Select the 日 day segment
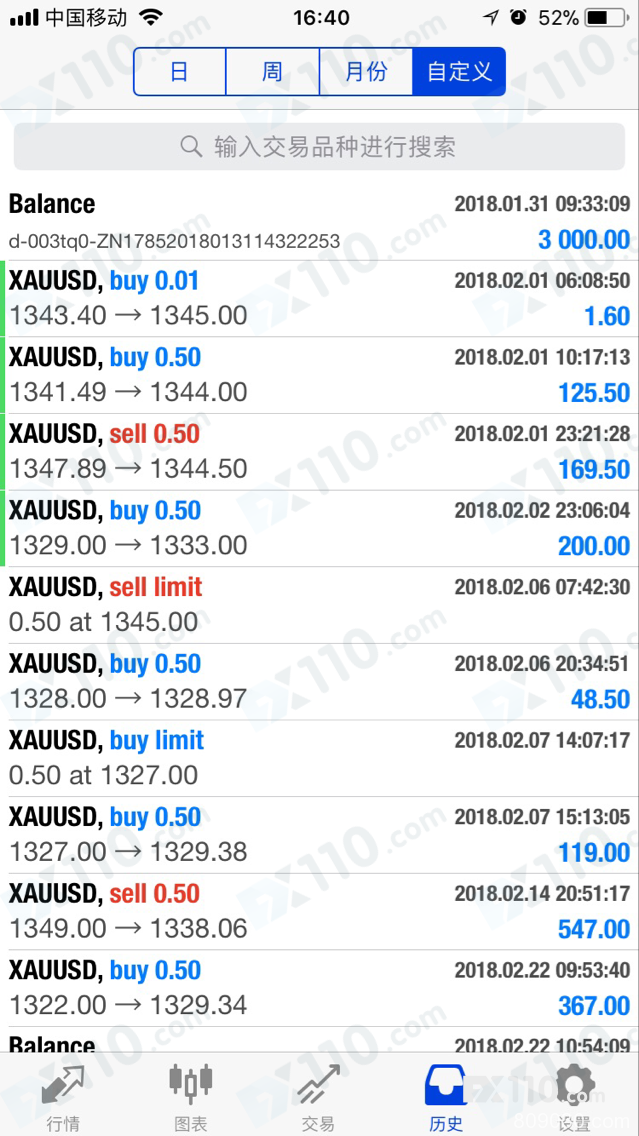This screenshot has width=639, height=1136. [180, 72]
